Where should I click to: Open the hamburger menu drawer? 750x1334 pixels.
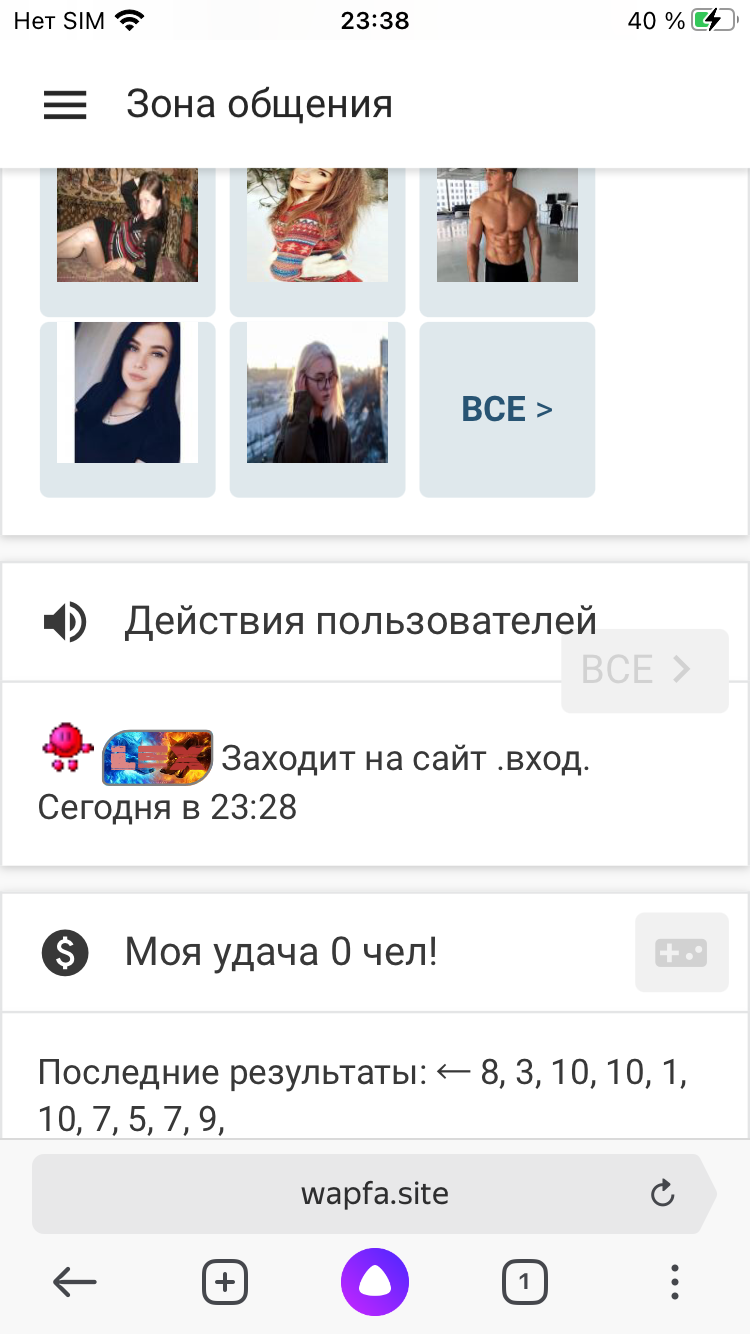[x=65, y=105]
